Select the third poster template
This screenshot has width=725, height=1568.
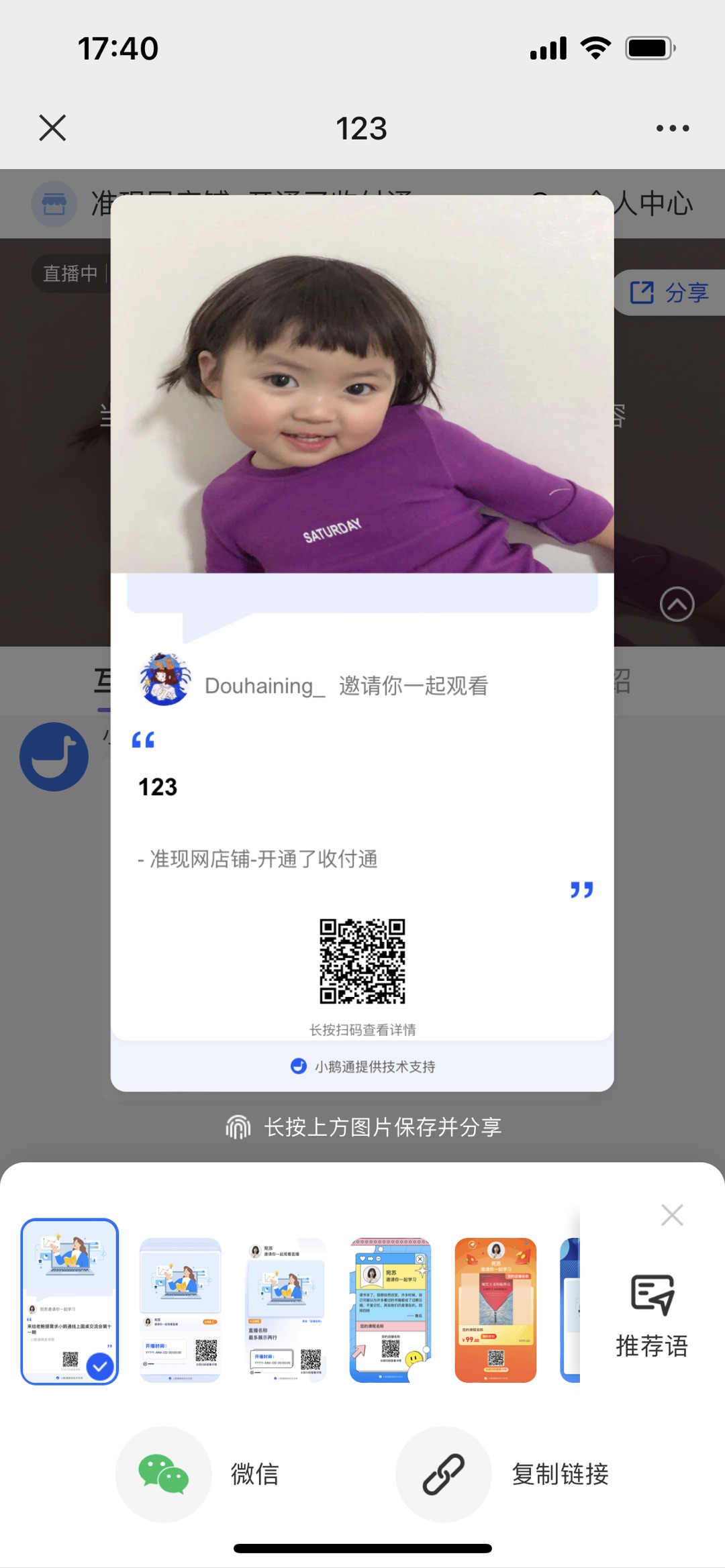285,1309
